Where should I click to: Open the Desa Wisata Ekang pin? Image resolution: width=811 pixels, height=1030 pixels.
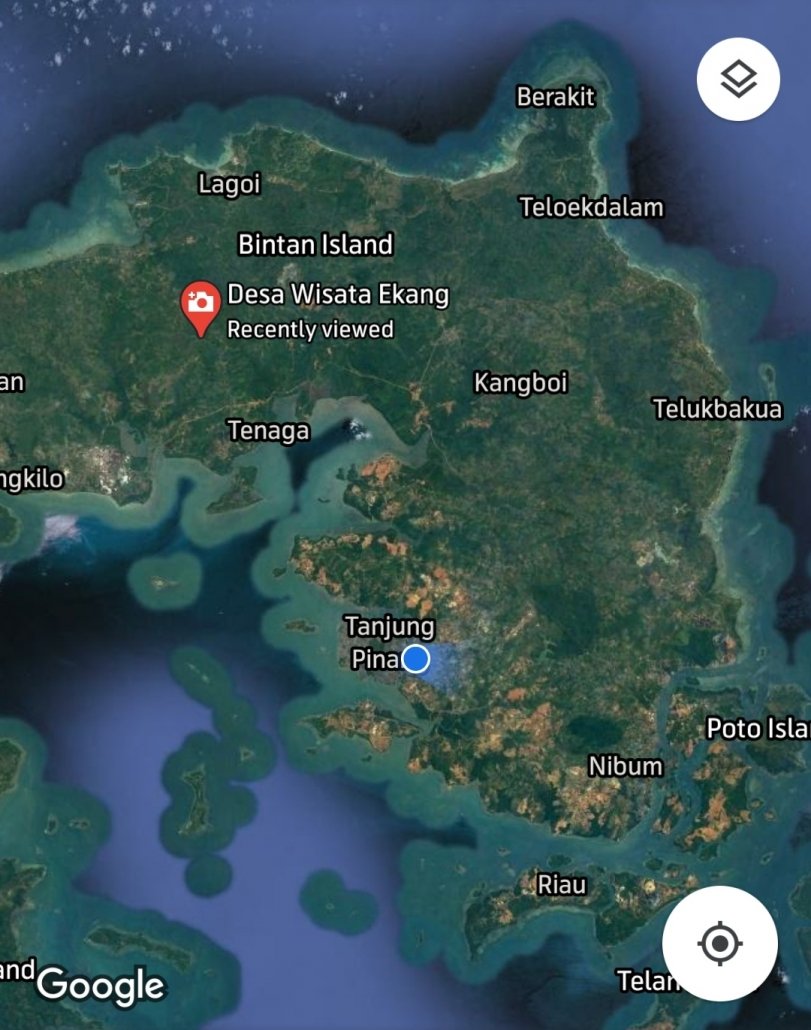pos(201,305)
